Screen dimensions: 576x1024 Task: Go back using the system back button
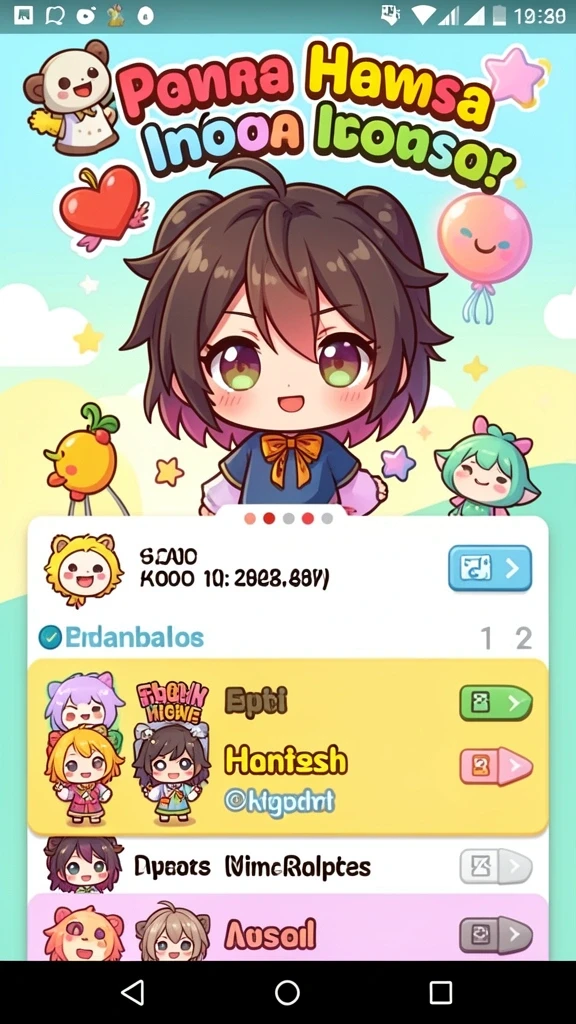click(133, 993)
